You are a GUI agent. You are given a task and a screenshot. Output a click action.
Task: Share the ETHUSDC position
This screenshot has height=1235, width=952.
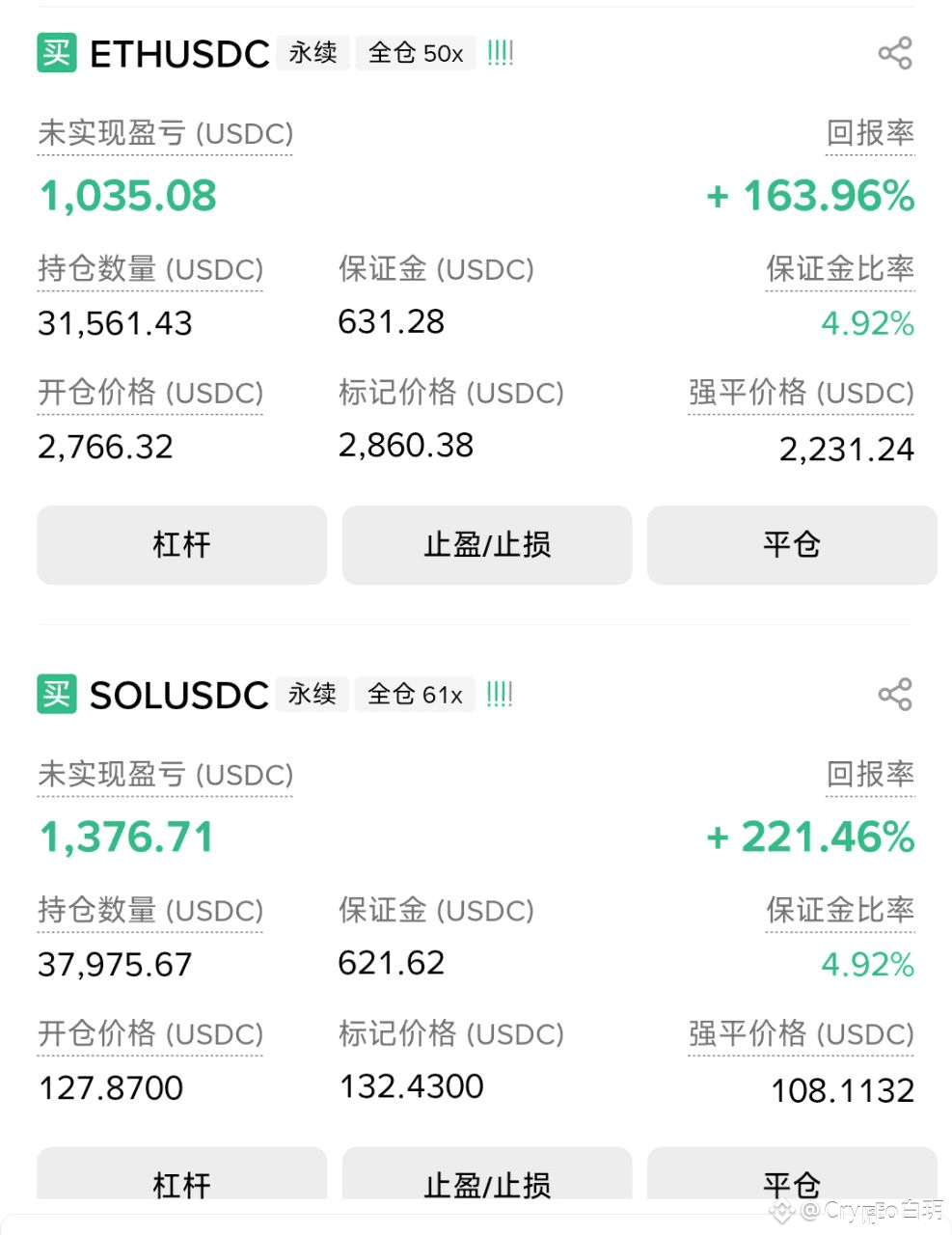click(x=894, y=53)
